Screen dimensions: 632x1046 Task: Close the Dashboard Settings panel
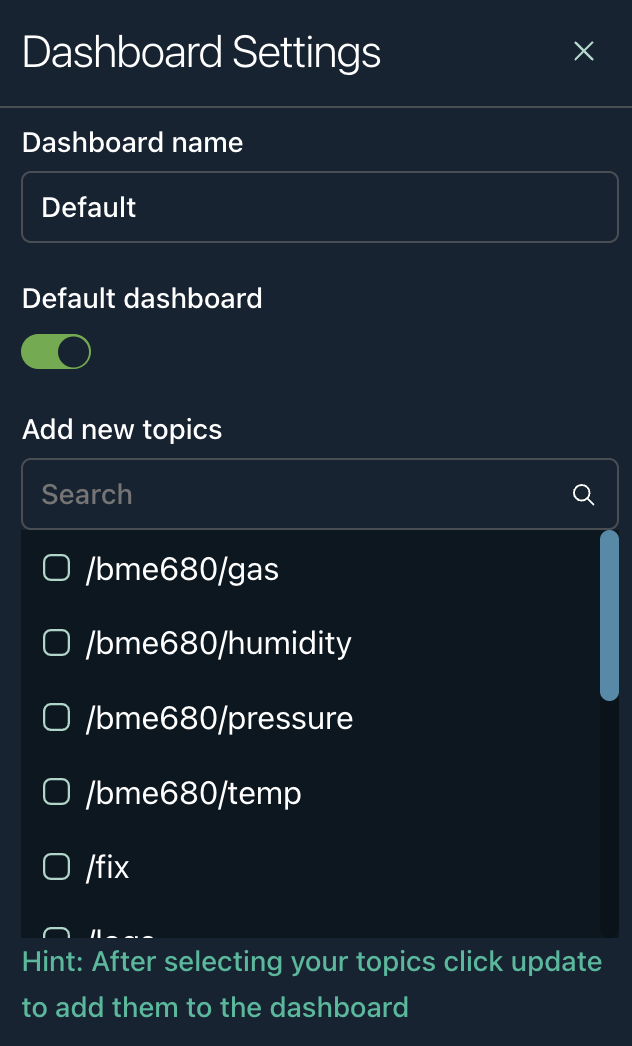(x=584, y=51)
